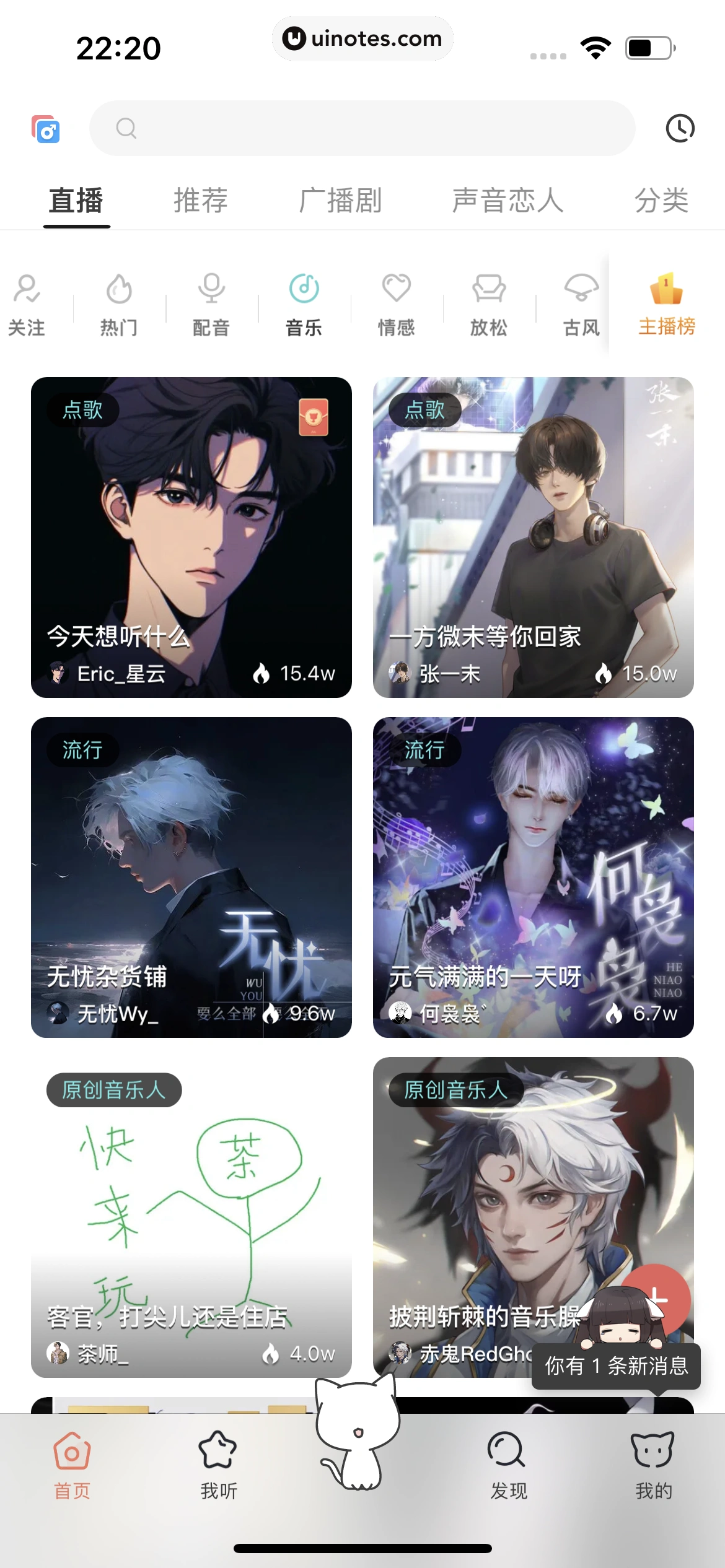Screen dimensions: 725x1568
Task: Filter live rooms by 情感
Action: click(x=397, y=305)
